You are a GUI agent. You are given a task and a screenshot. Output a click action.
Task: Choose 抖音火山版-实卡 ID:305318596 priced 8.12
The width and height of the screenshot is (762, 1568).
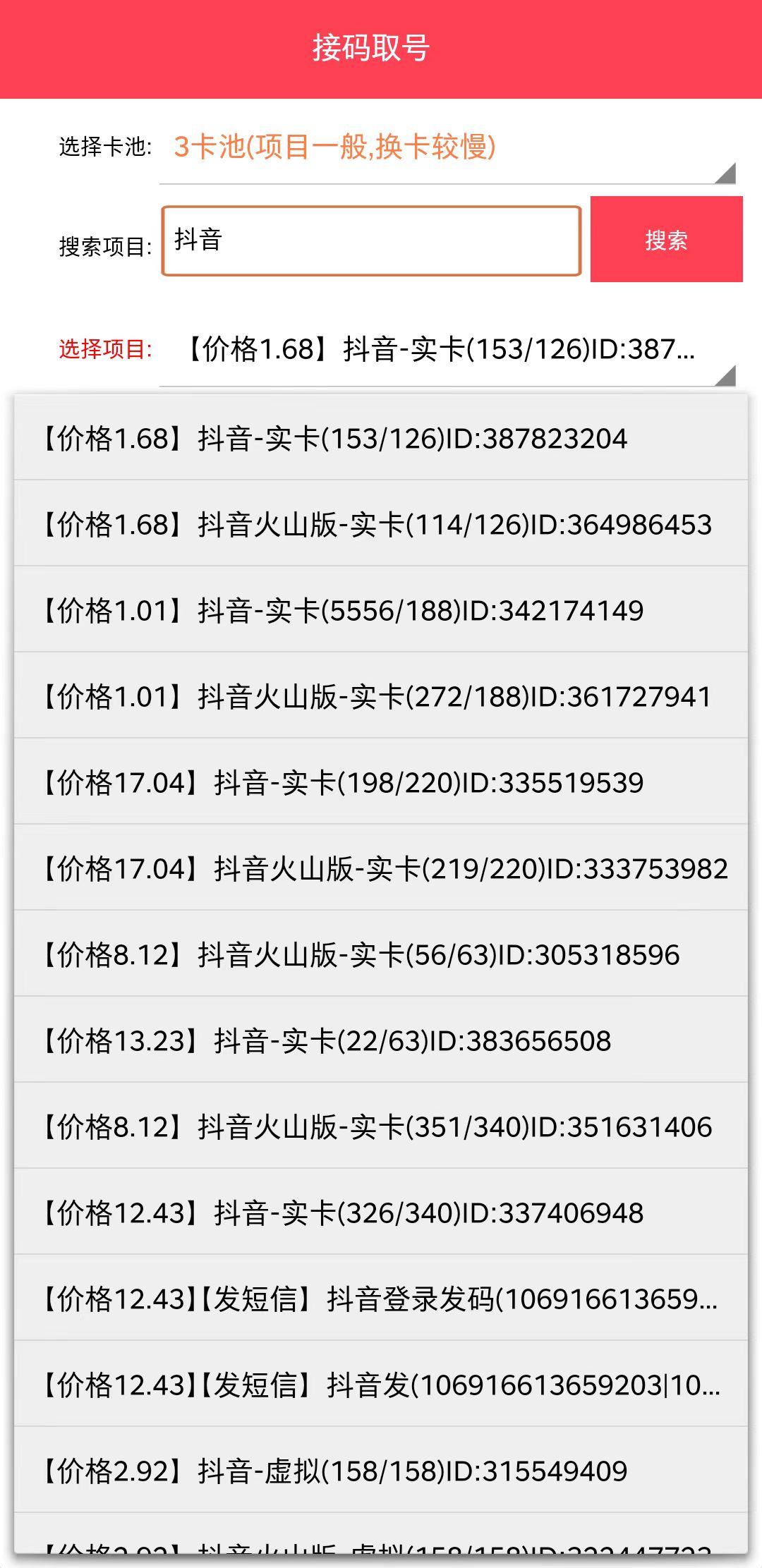[381, 956]
